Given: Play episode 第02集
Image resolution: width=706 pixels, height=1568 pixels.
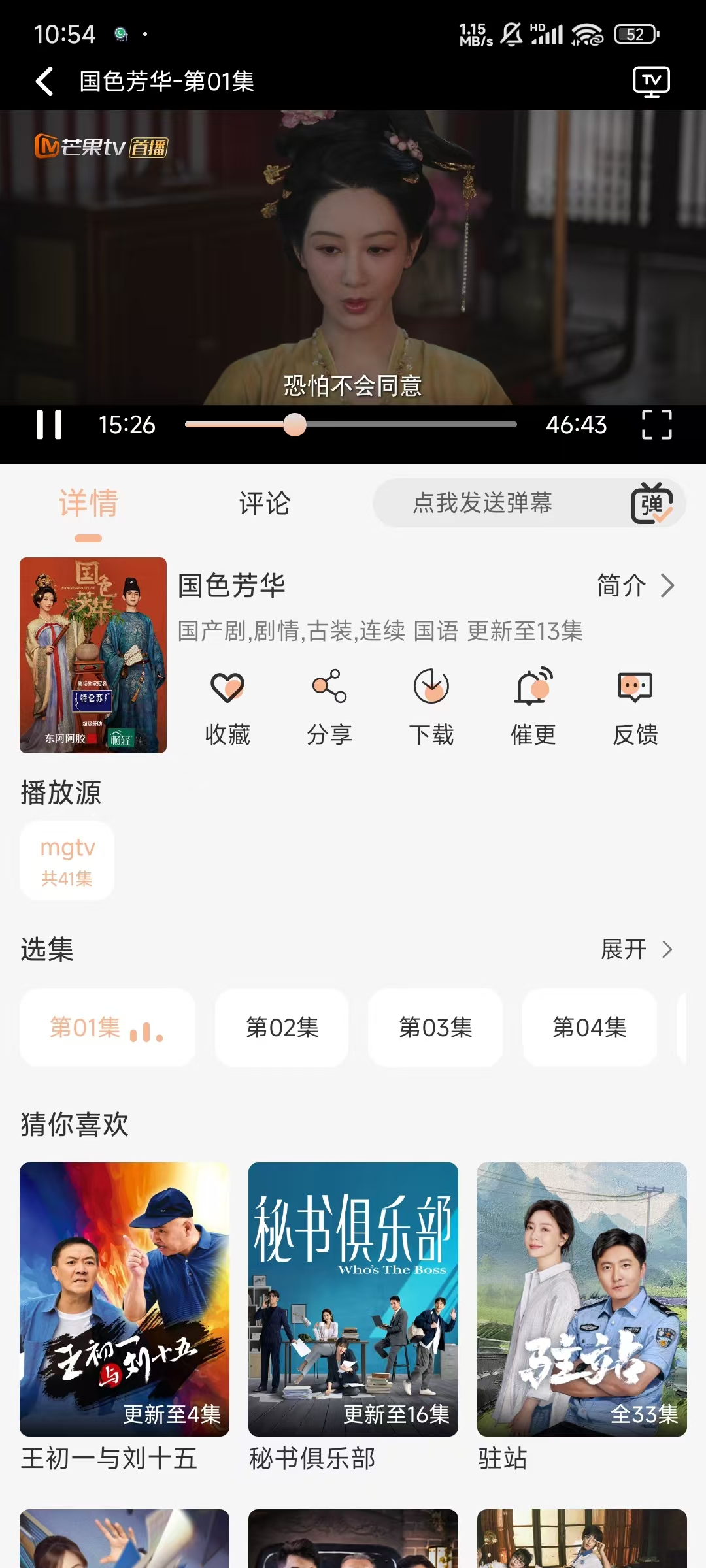Looking at the screenshot, I should tap(282, 1028).
